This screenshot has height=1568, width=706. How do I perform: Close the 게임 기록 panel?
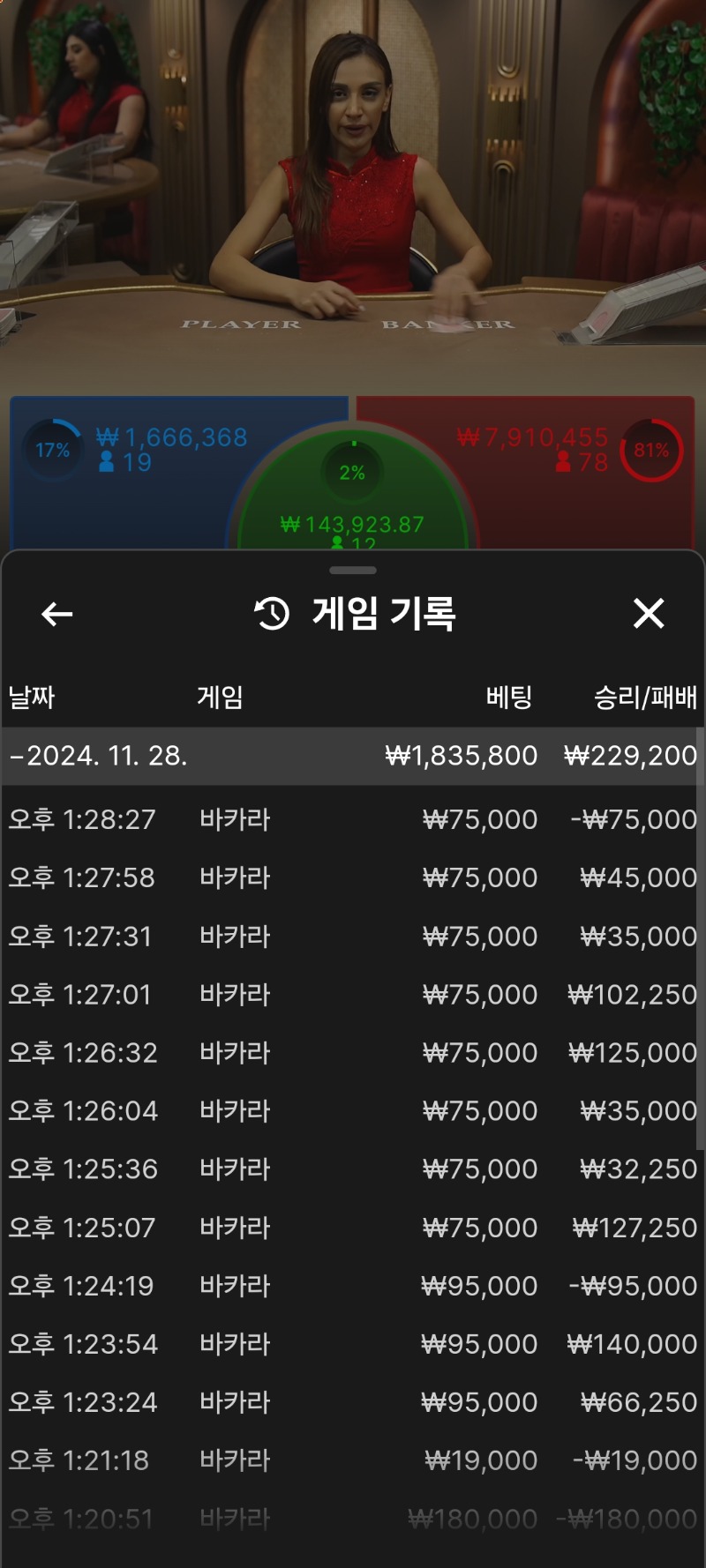649,613
